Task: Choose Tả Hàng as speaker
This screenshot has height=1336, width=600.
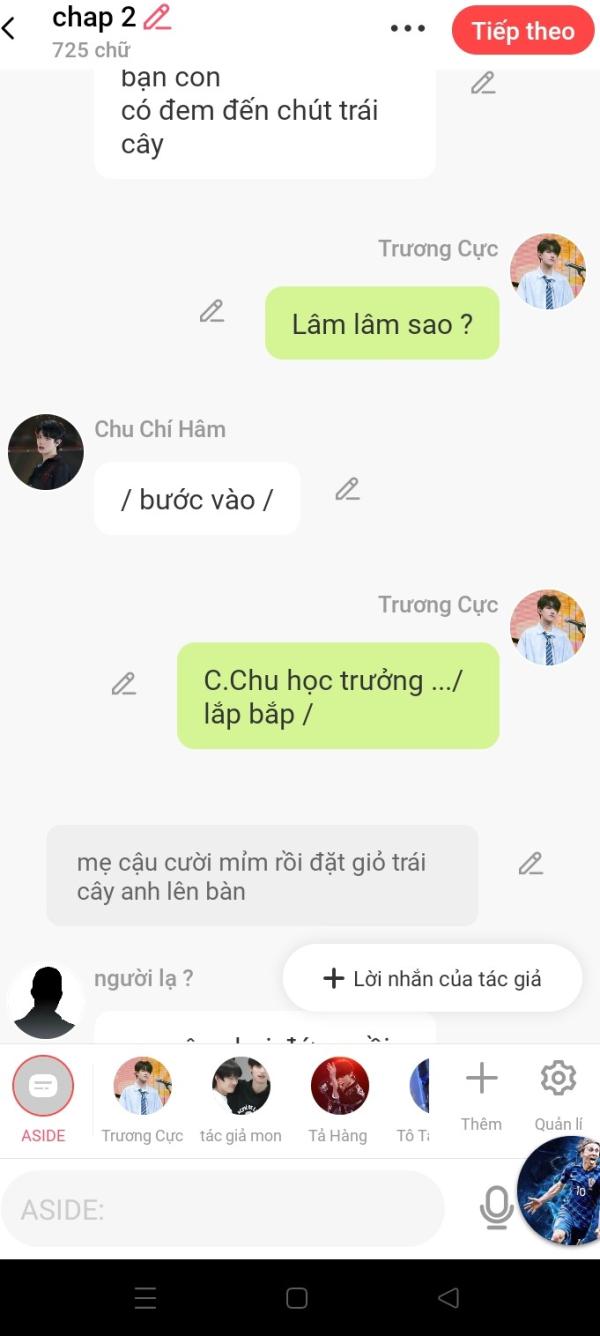Action: (x=339, y=1099)
